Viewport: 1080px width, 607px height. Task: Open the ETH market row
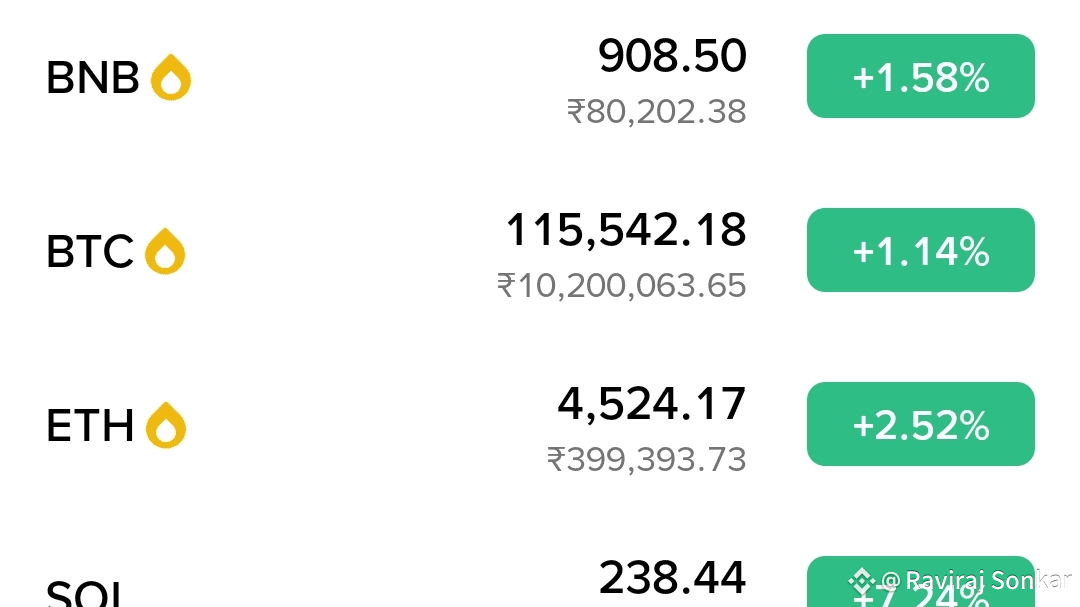point(540,424)
